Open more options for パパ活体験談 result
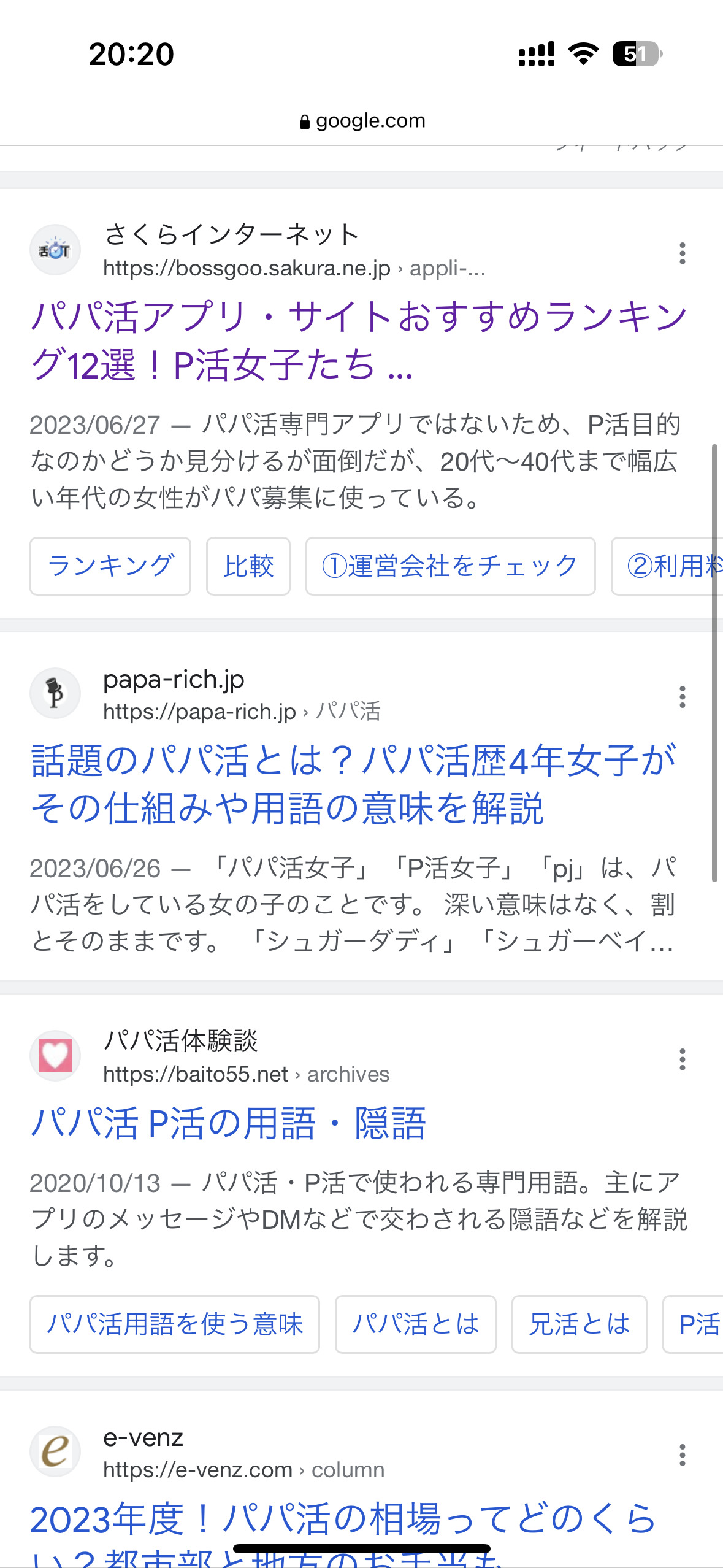 coord(682,1059)
